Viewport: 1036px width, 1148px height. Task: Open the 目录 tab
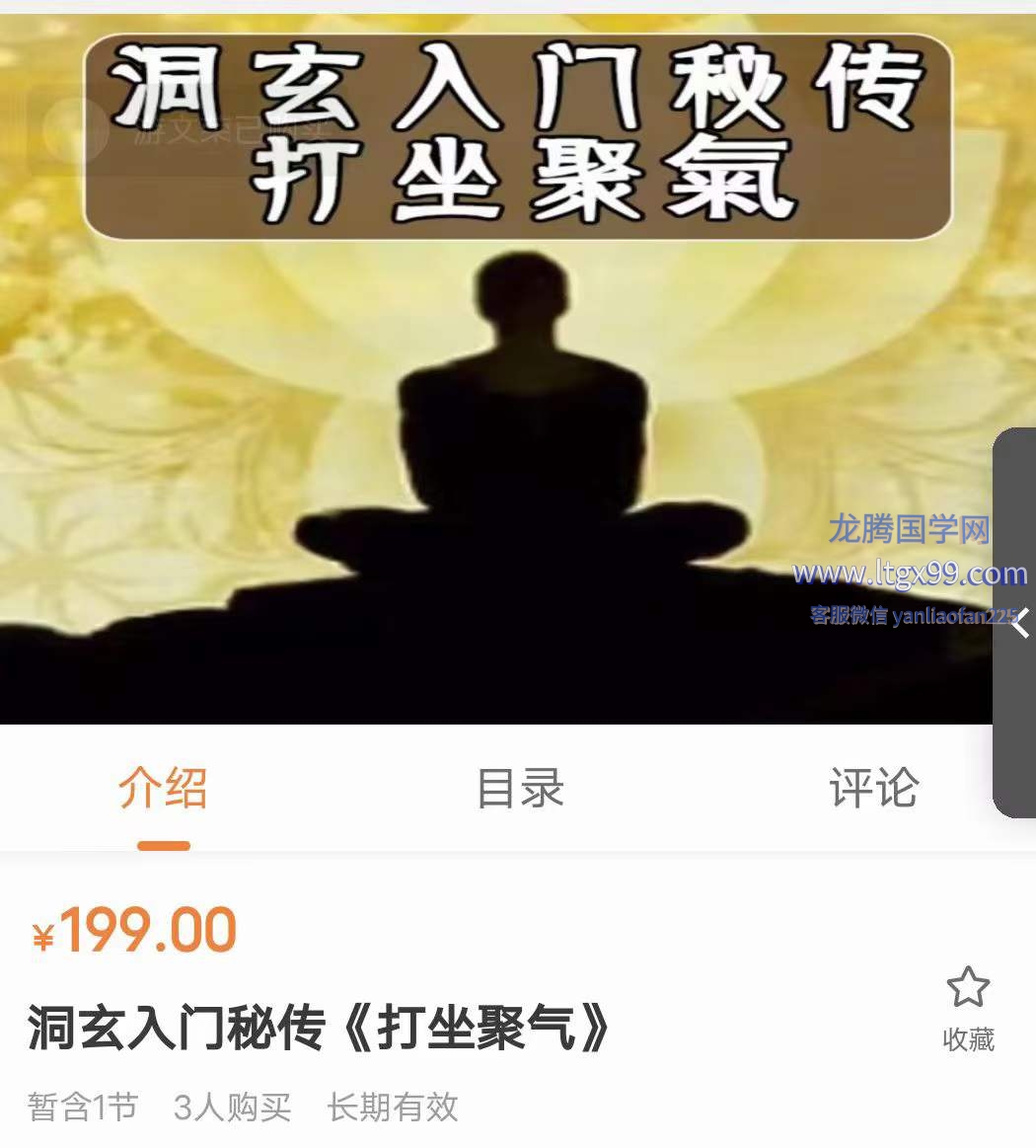tap(519, 789)
